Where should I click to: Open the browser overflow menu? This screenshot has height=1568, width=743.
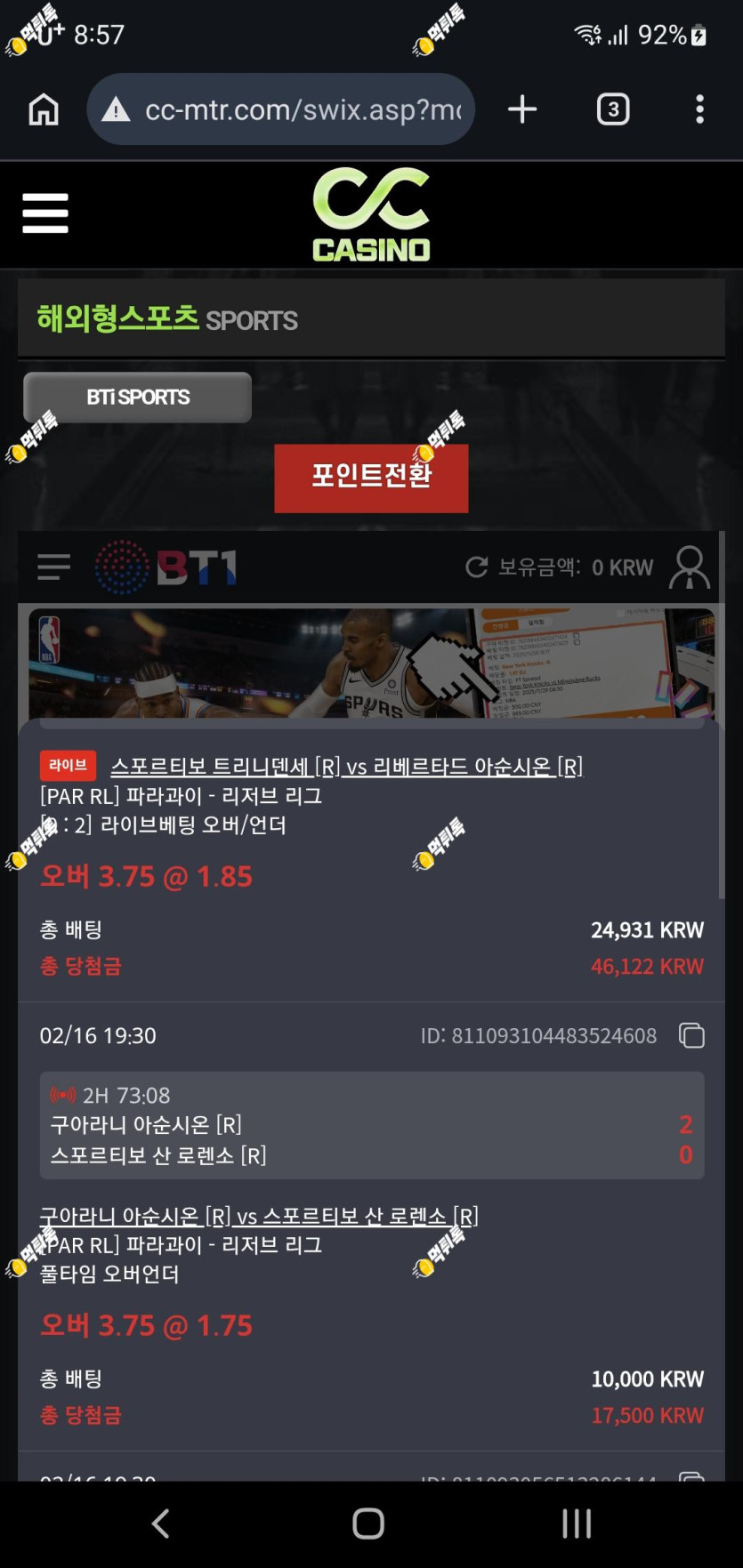[x=700, y=109]
